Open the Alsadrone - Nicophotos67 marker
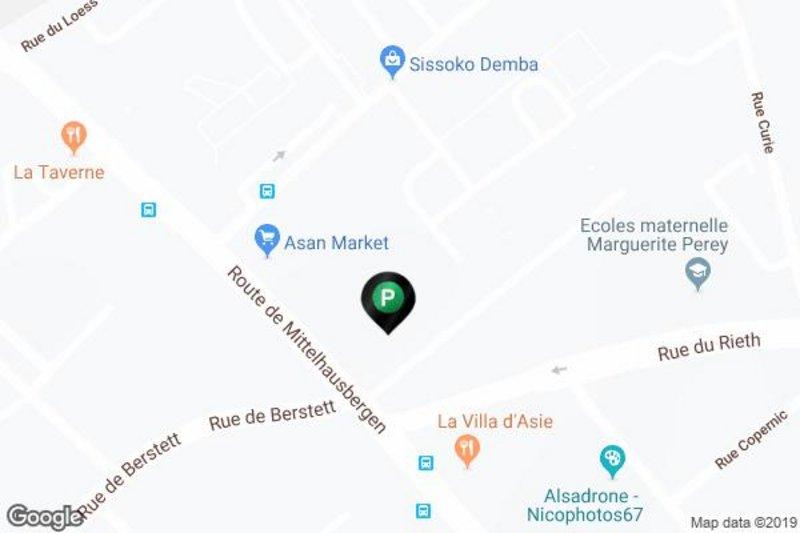Image resolution: width=800 pixels, height=533 pixels. 610,461
